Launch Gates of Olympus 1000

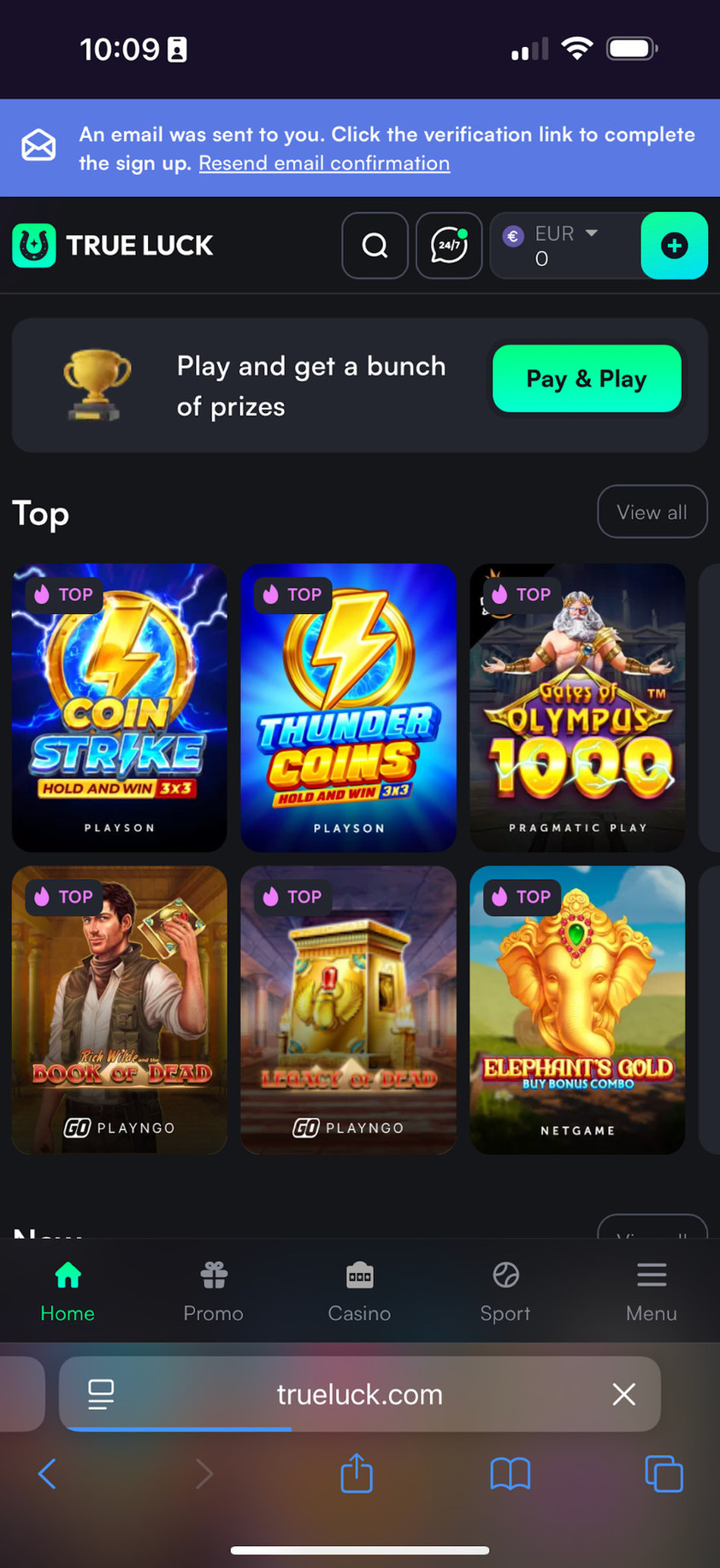point(577,707)
